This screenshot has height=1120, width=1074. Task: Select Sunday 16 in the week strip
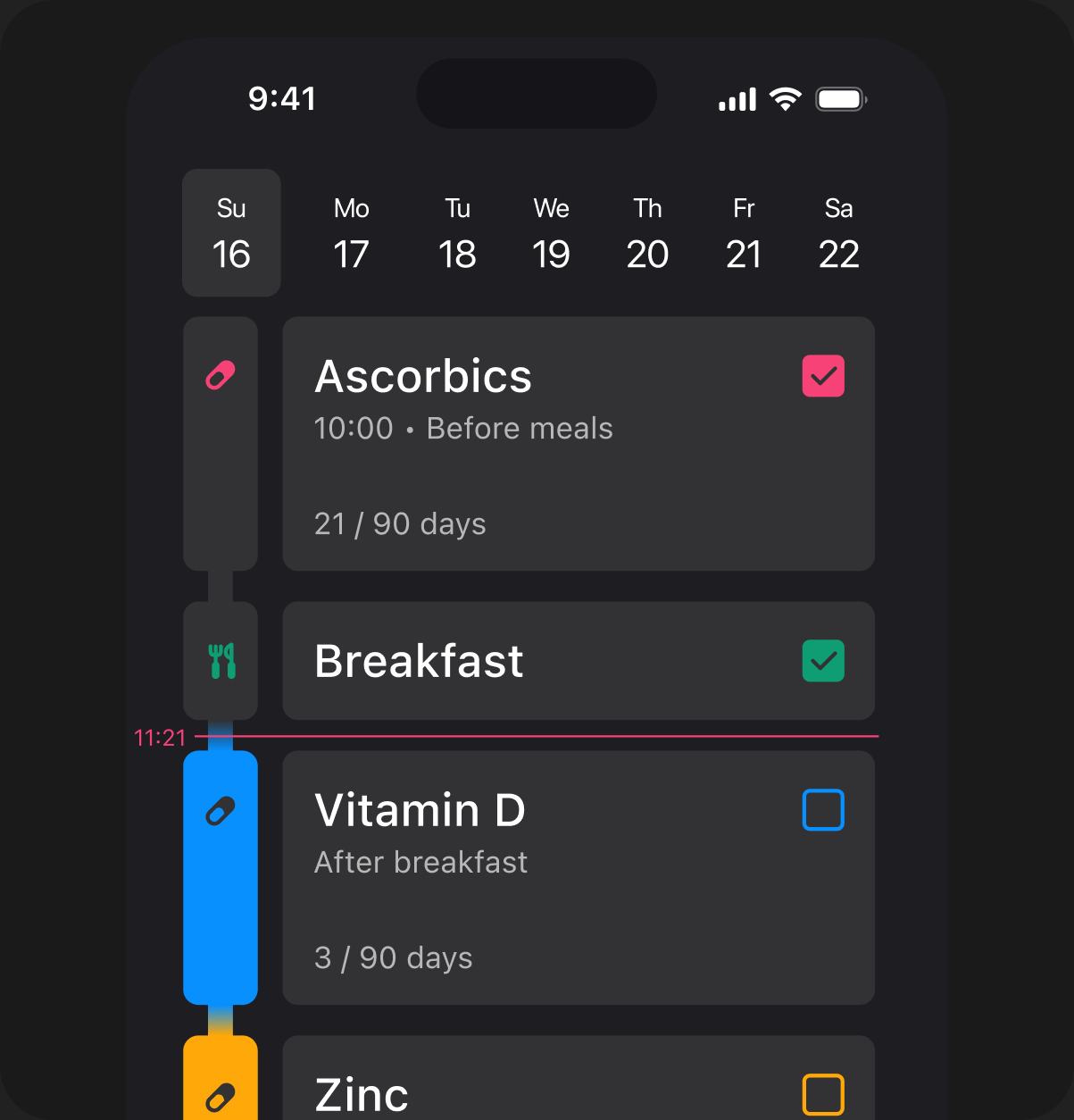point(231,232)
